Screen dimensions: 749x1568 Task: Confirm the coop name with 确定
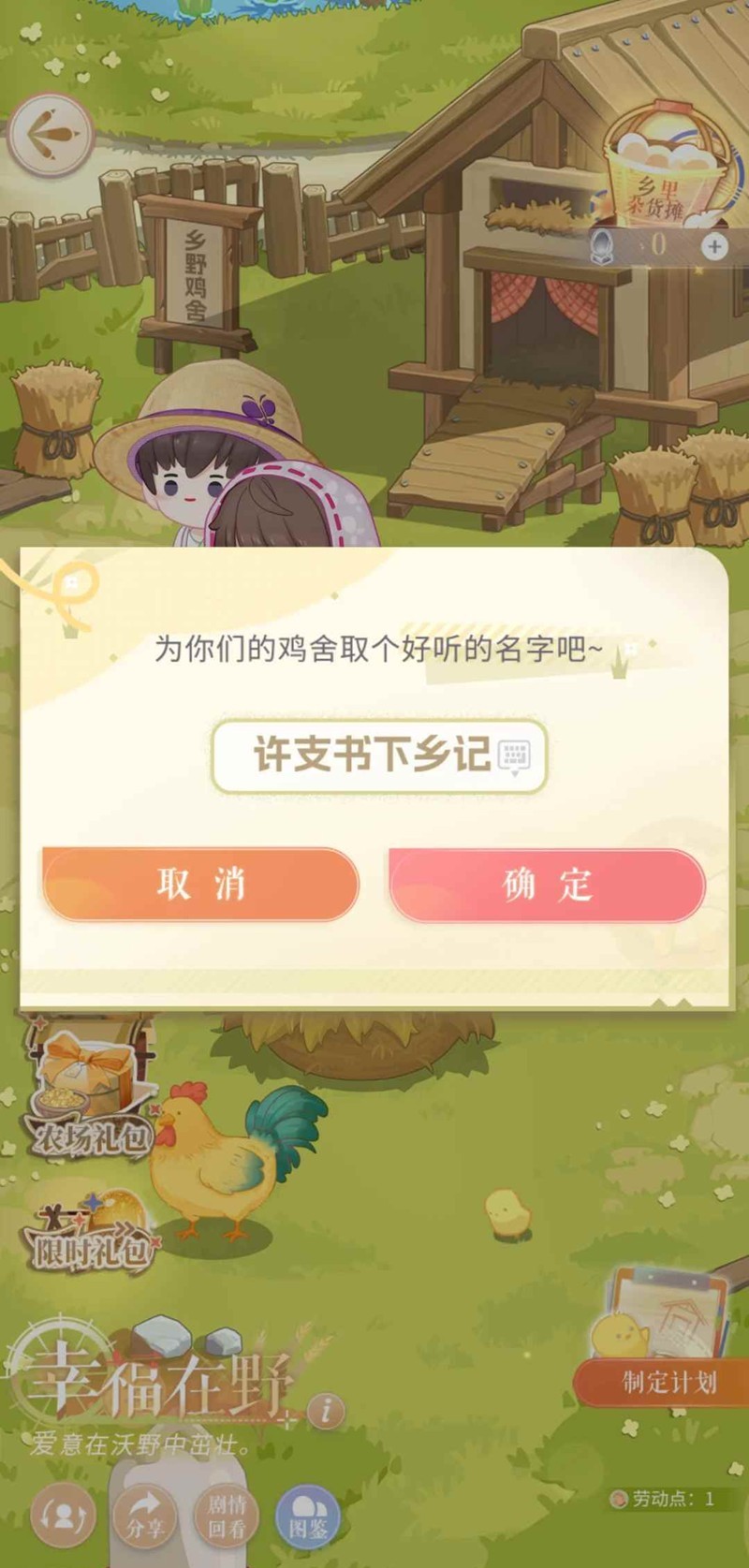tap(547, 885)
